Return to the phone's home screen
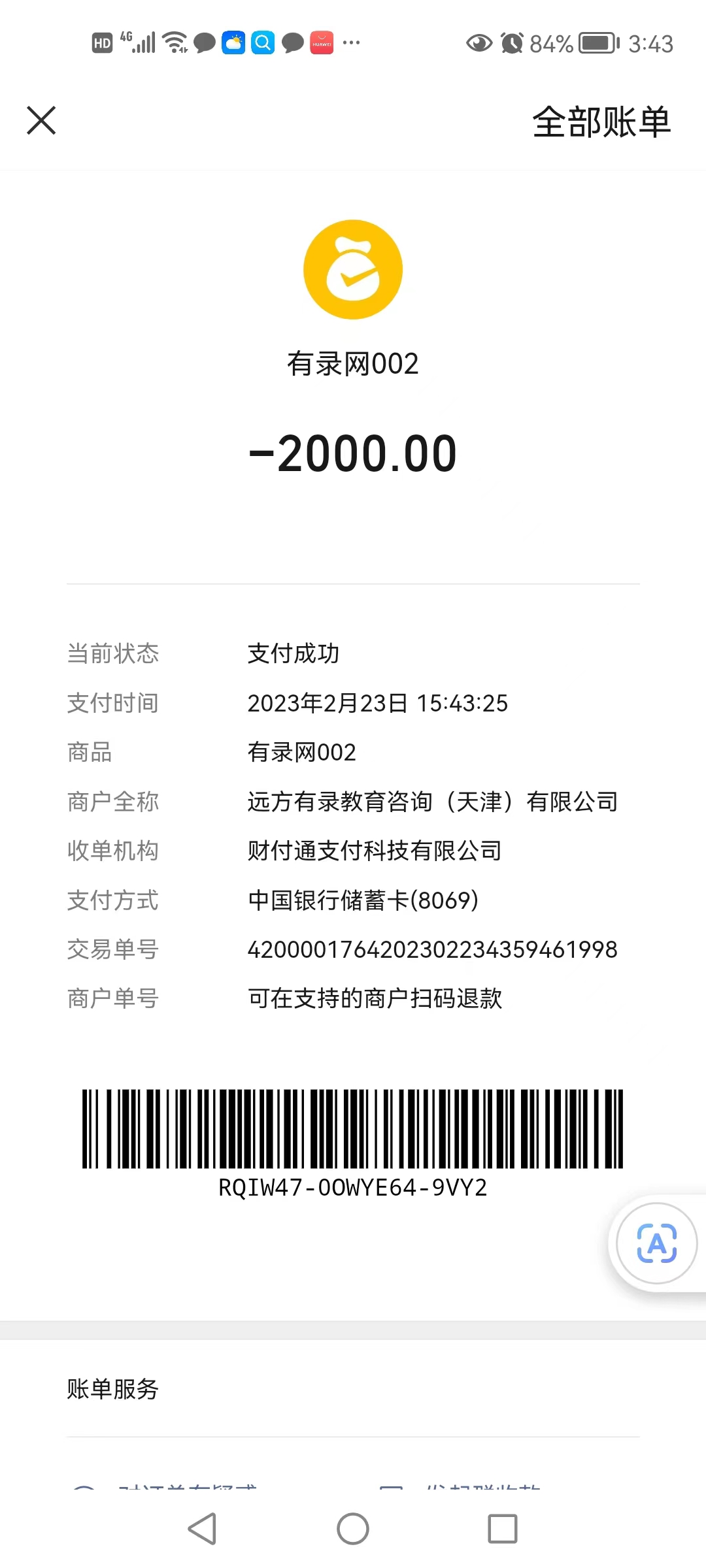 [x=353, y=1529]
